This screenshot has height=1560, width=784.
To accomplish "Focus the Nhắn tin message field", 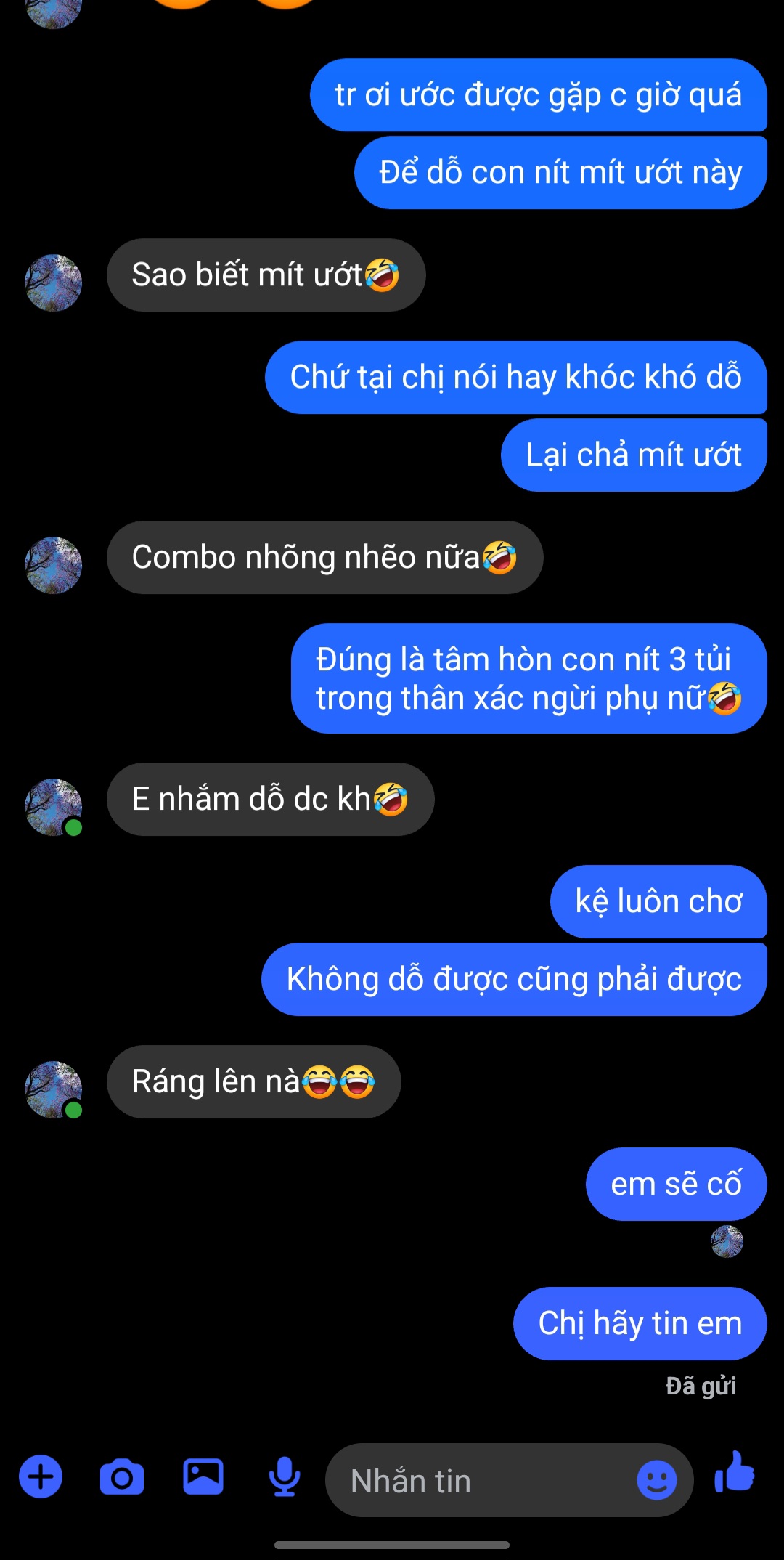I will pos(479,1480).
